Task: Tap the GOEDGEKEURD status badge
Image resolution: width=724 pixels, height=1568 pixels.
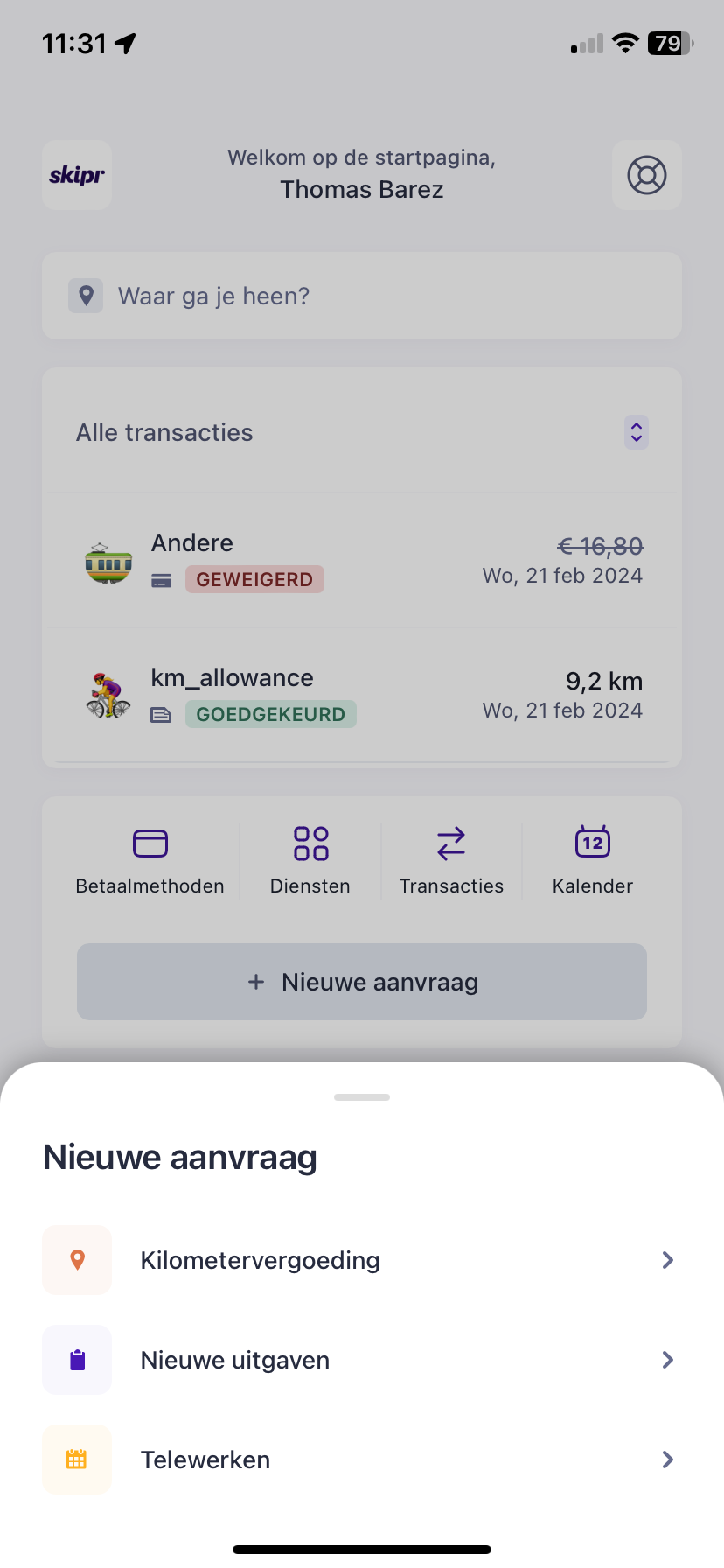Action: pos(270,714)
